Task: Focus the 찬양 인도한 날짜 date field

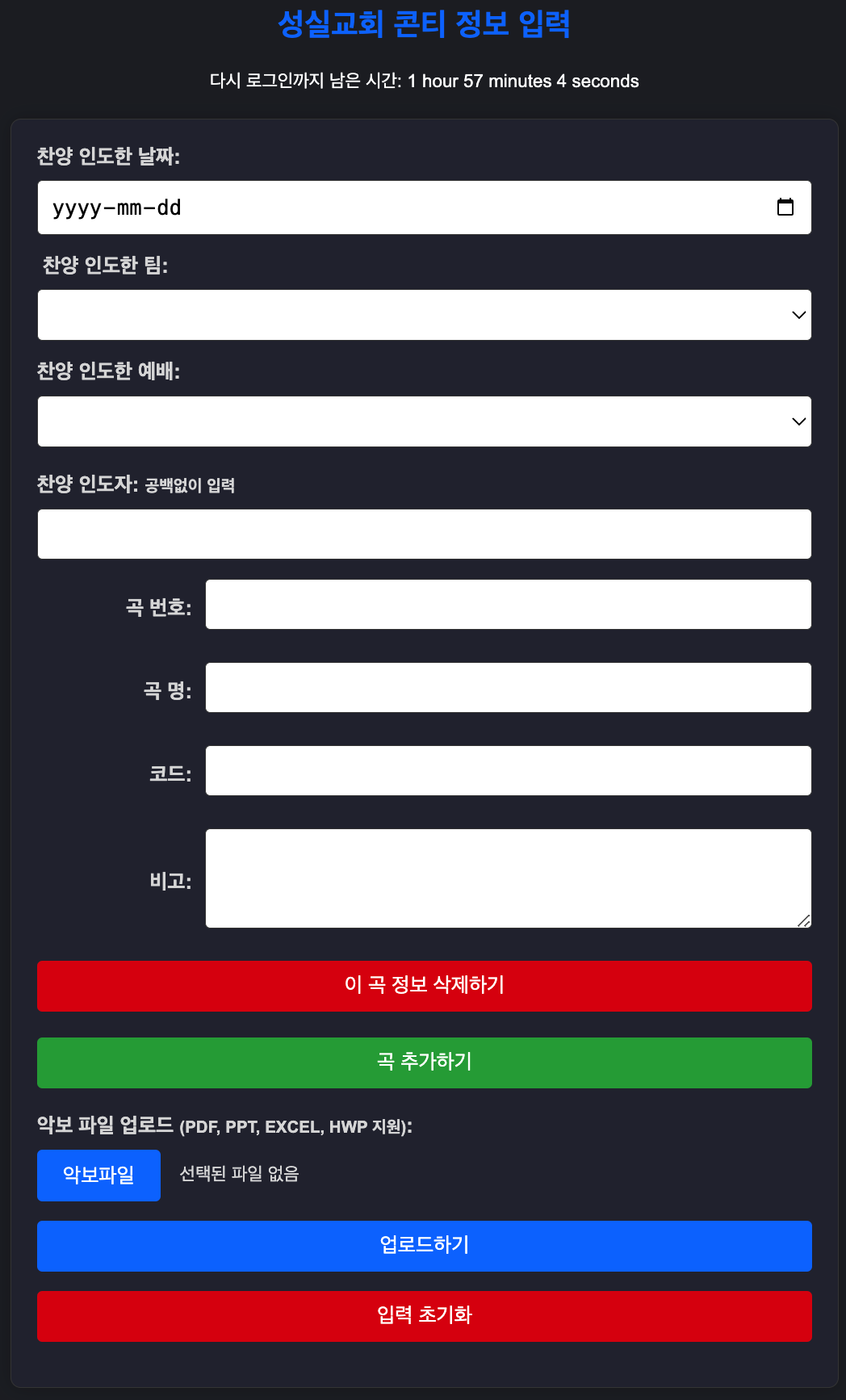Action: (387, 207)
